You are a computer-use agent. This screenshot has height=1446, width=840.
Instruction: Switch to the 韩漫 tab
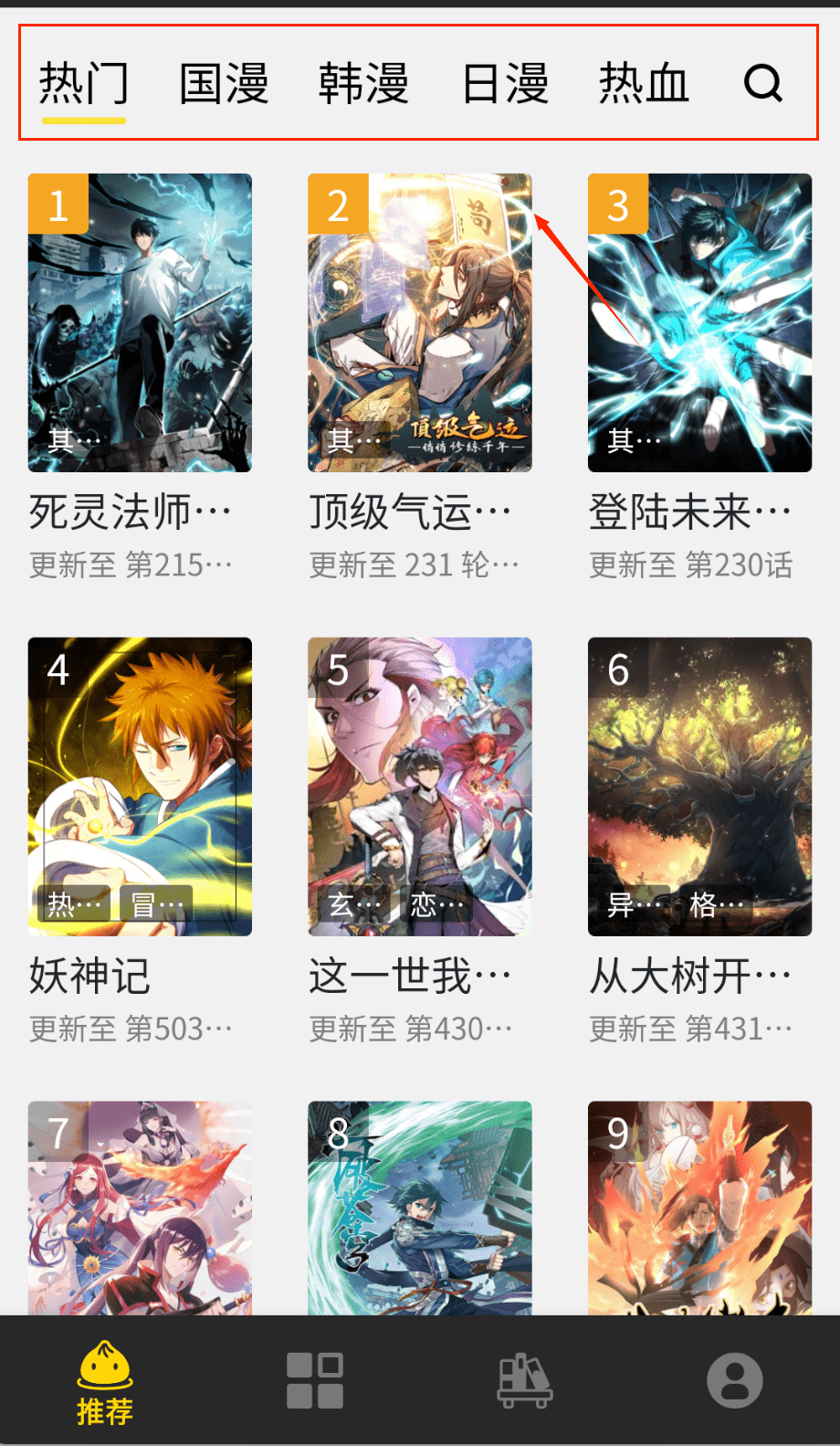363,83
